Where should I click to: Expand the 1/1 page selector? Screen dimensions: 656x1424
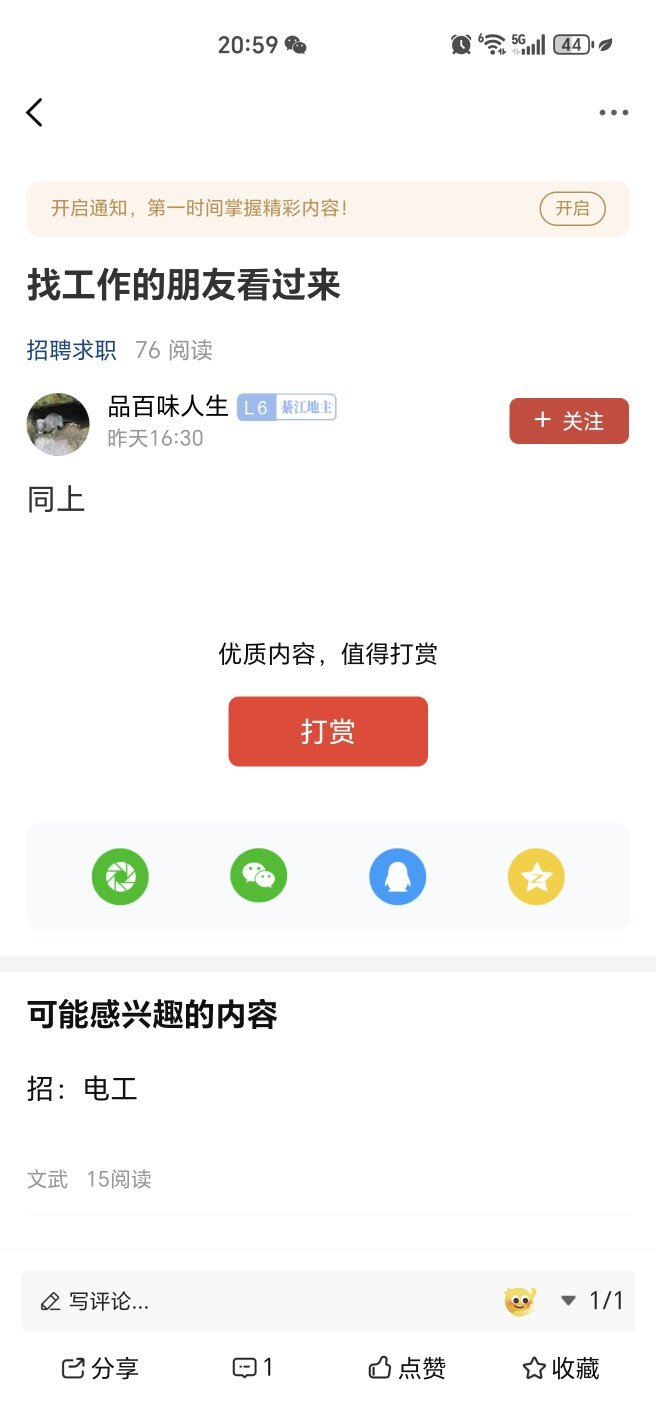pos(592,1301)
